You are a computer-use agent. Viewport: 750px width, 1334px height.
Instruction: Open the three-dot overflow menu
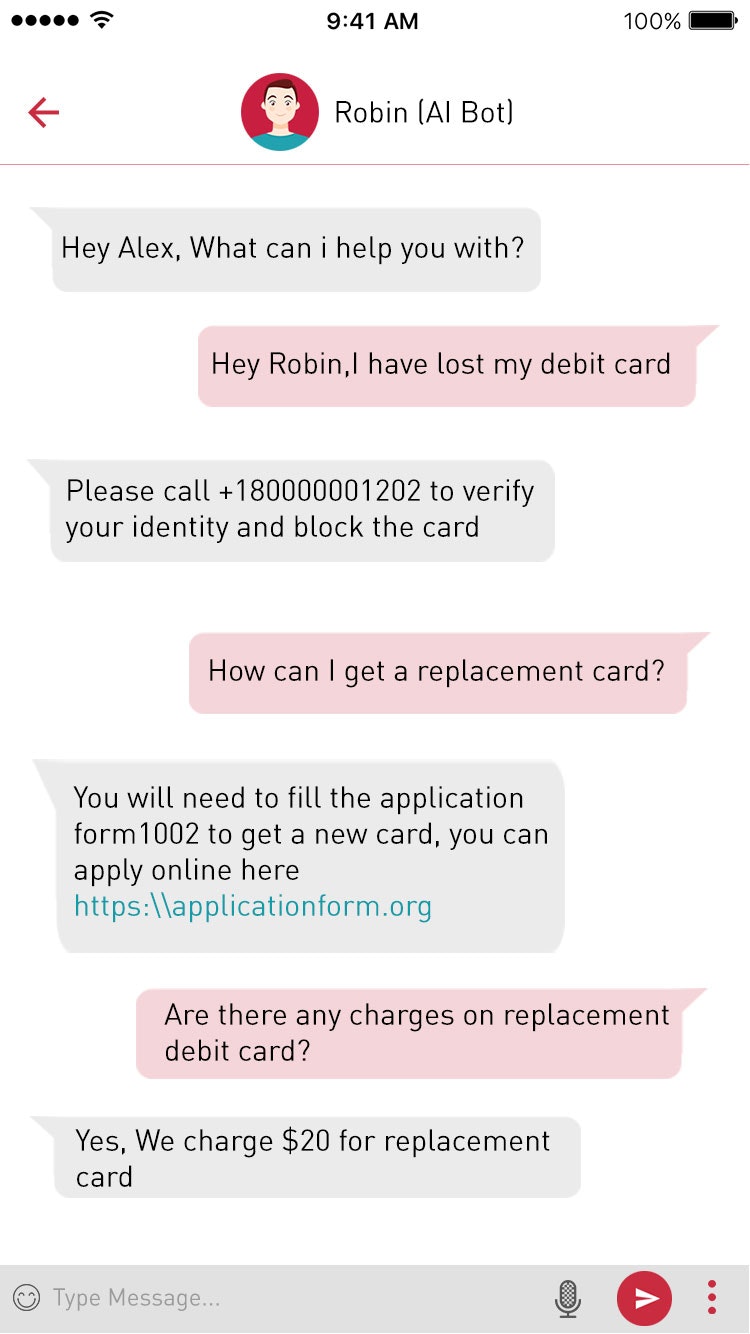click(710, 1297)
